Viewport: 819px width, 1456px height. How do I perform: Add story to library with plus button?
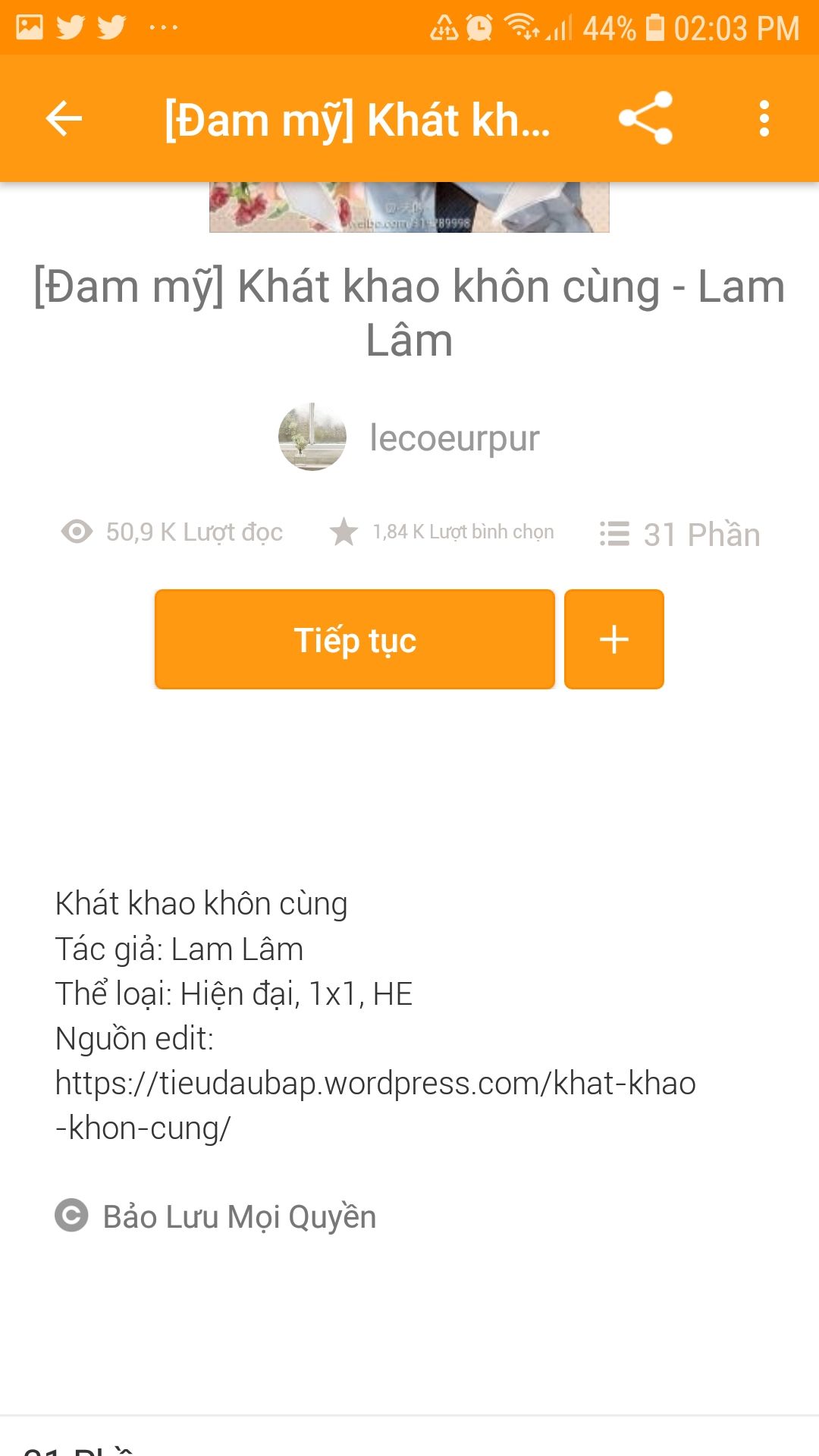614,639
